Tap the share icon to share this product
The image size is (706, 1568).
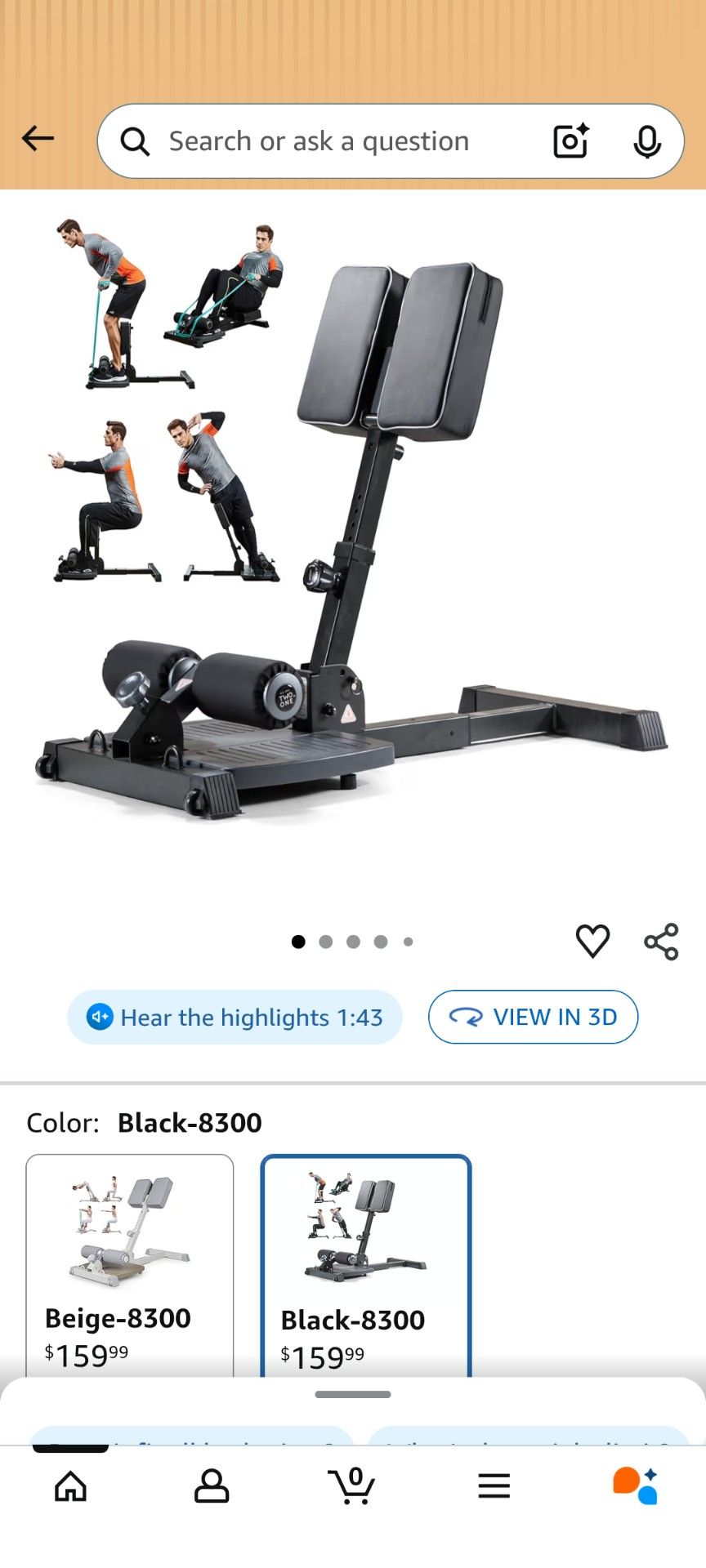coord(660,941)
